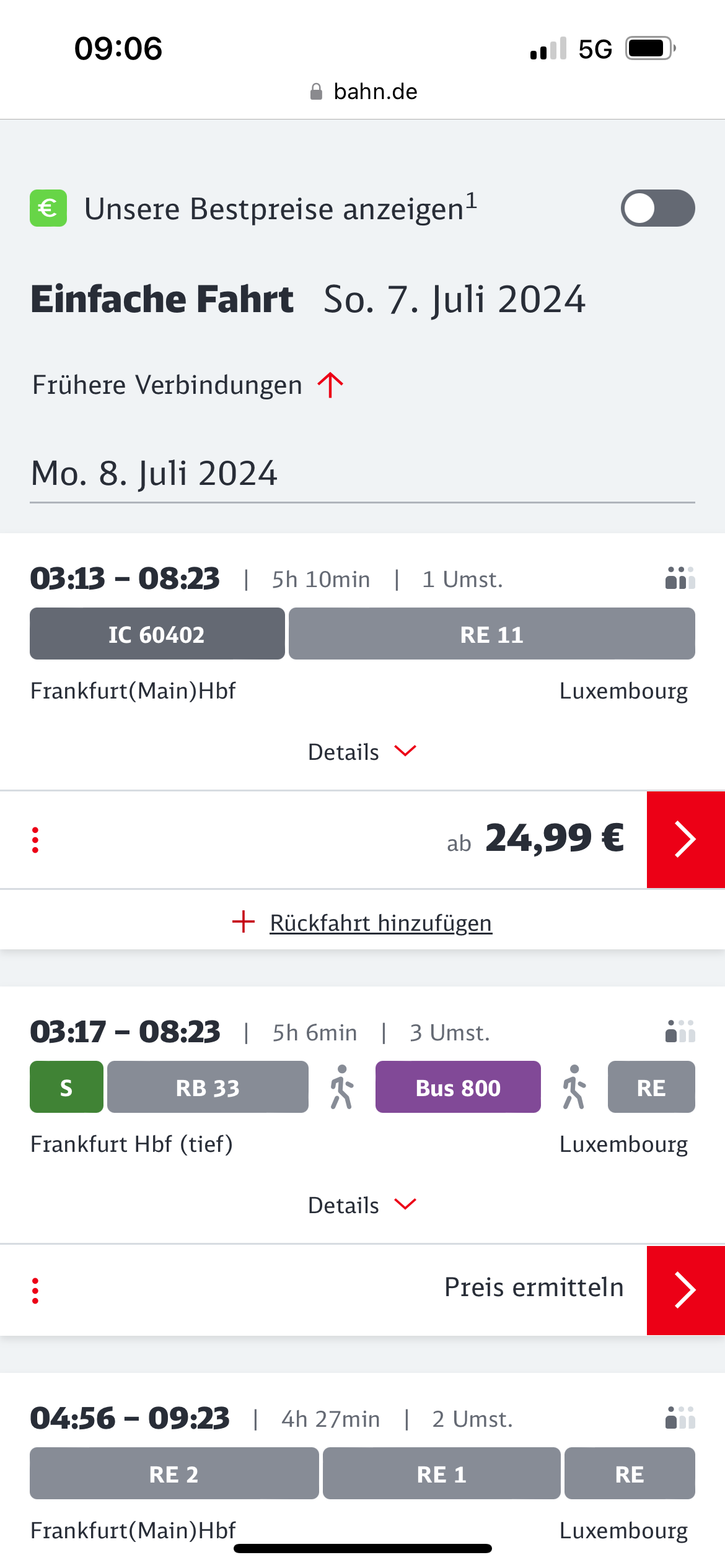Tap the bahn.de address bar
Viewport: 725px width, 1568px height.
point(363,92)
